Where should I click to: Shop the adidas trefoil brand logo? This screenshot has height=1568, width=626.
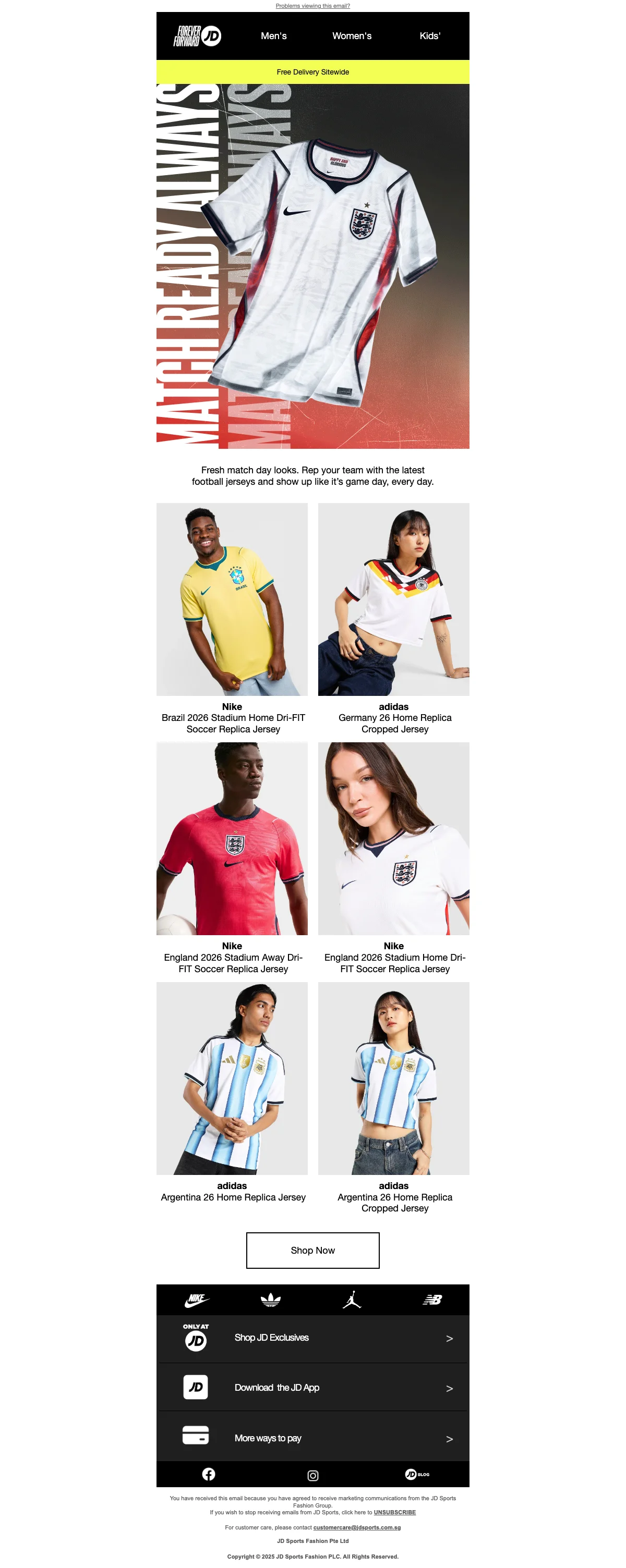[x=270, y=1300]
